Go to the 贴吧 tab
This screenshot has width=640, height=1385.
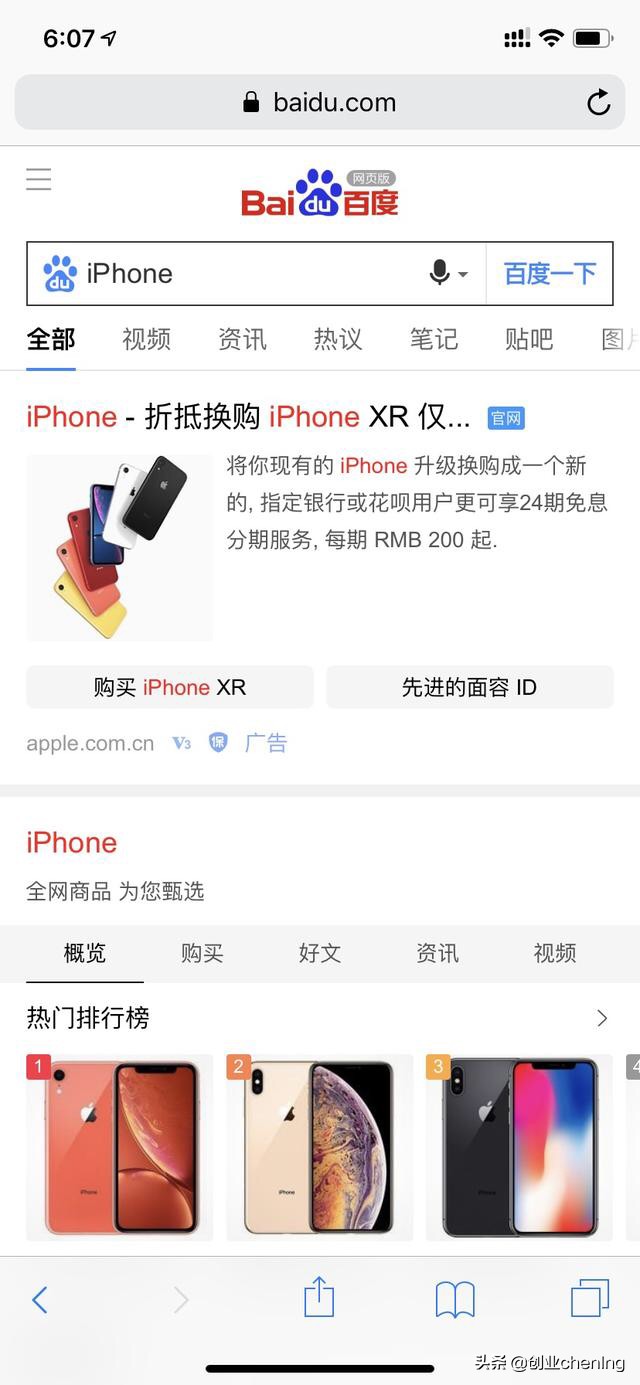pyautogui.click(x=529, y=339)
